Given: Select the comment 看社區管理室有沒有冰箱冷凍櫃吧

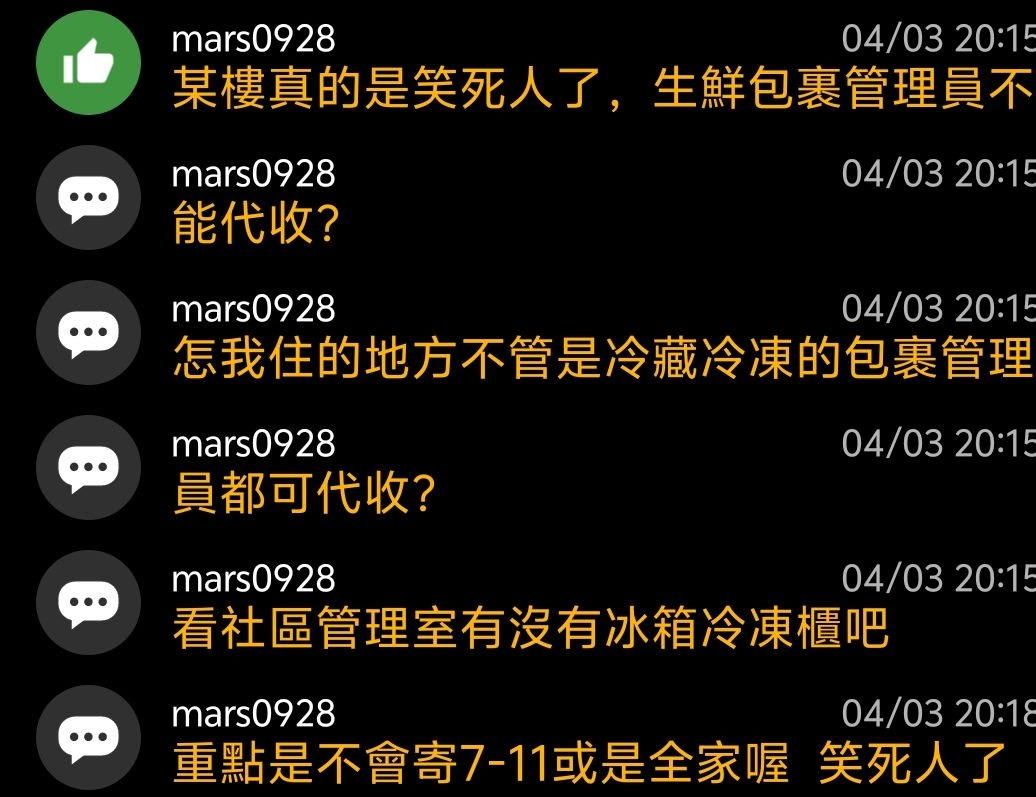Looking at the screenshot, I should (x=530, y=630).
